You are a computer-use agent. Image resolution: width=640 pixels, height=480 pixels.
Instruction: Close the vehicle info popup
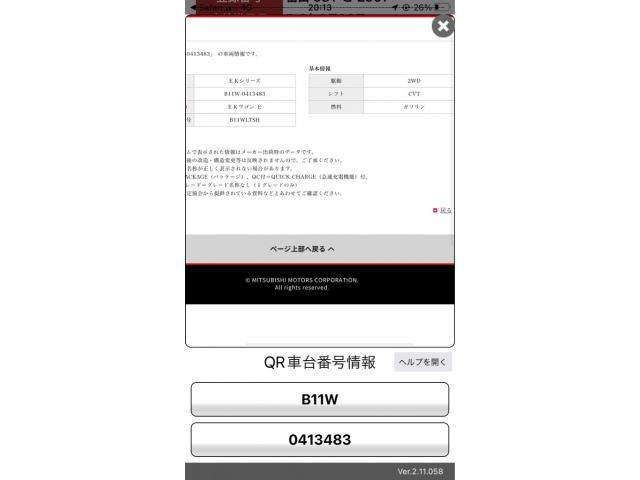coord(442,26)
